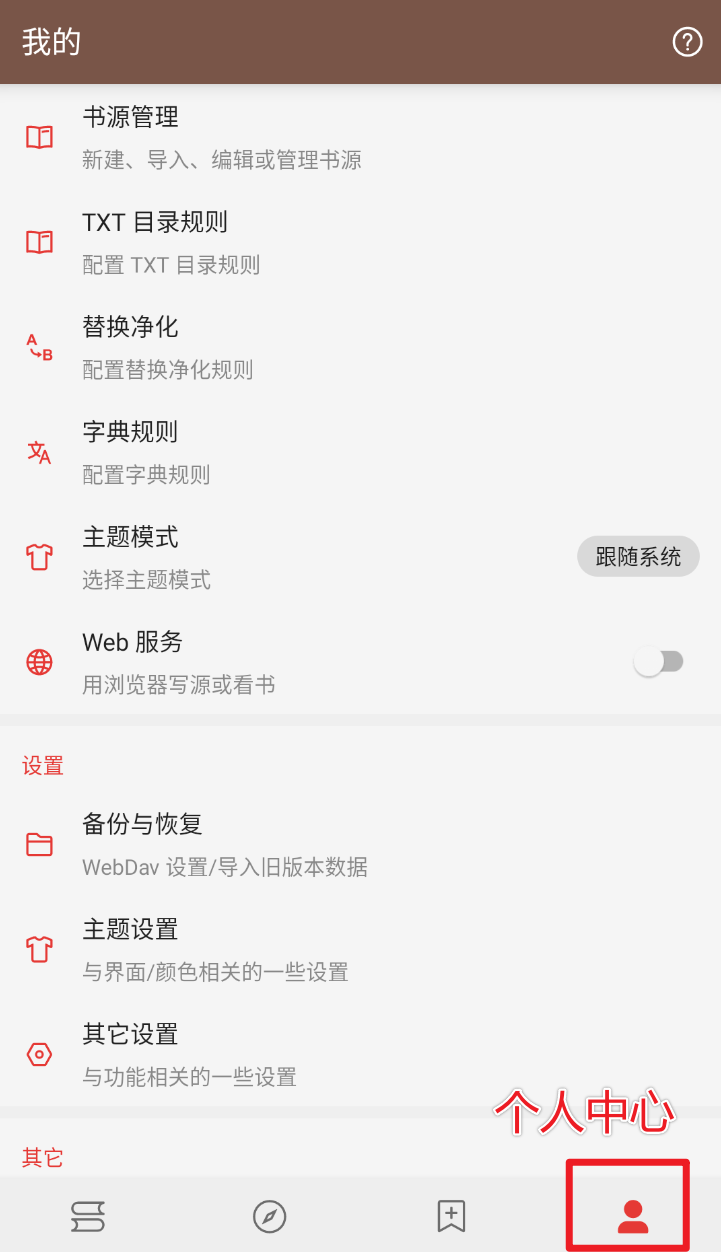Switch to the bookshelf tab

[x=88, y=1216]
